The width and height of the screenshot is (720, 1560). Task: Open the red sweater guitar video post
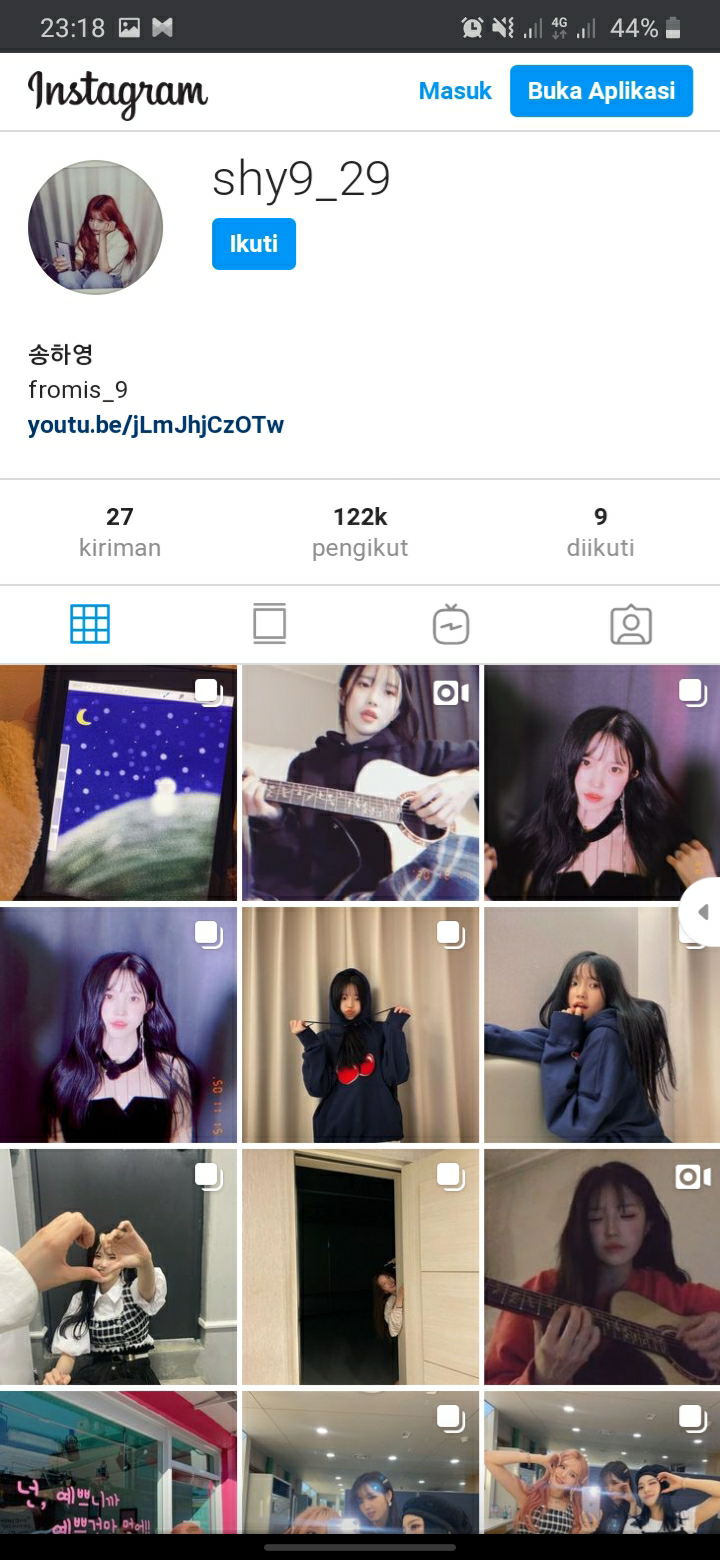point(602,1267)
